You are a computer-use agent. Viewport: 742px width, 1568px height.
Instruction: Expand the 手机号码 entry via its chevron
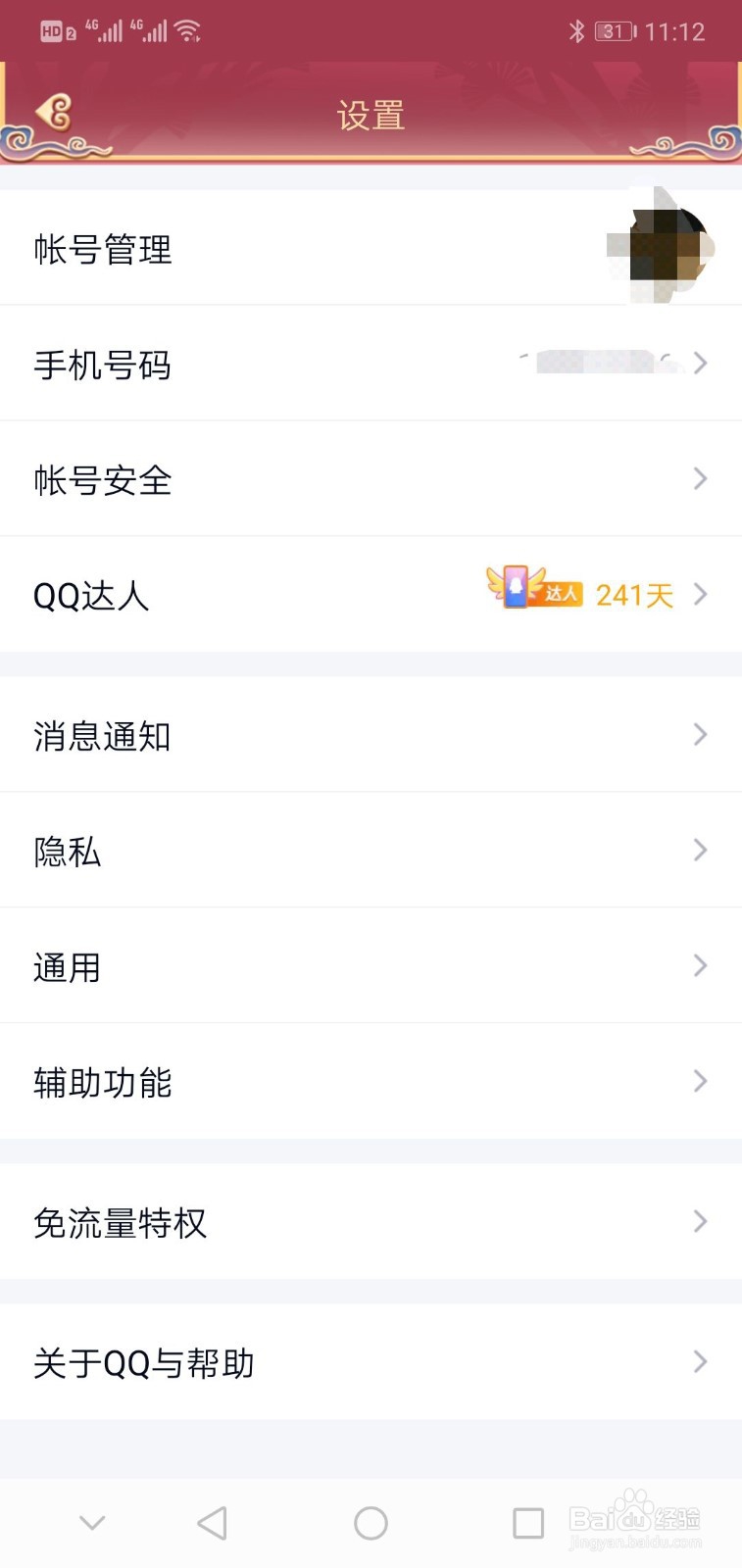tap(700, 363)
